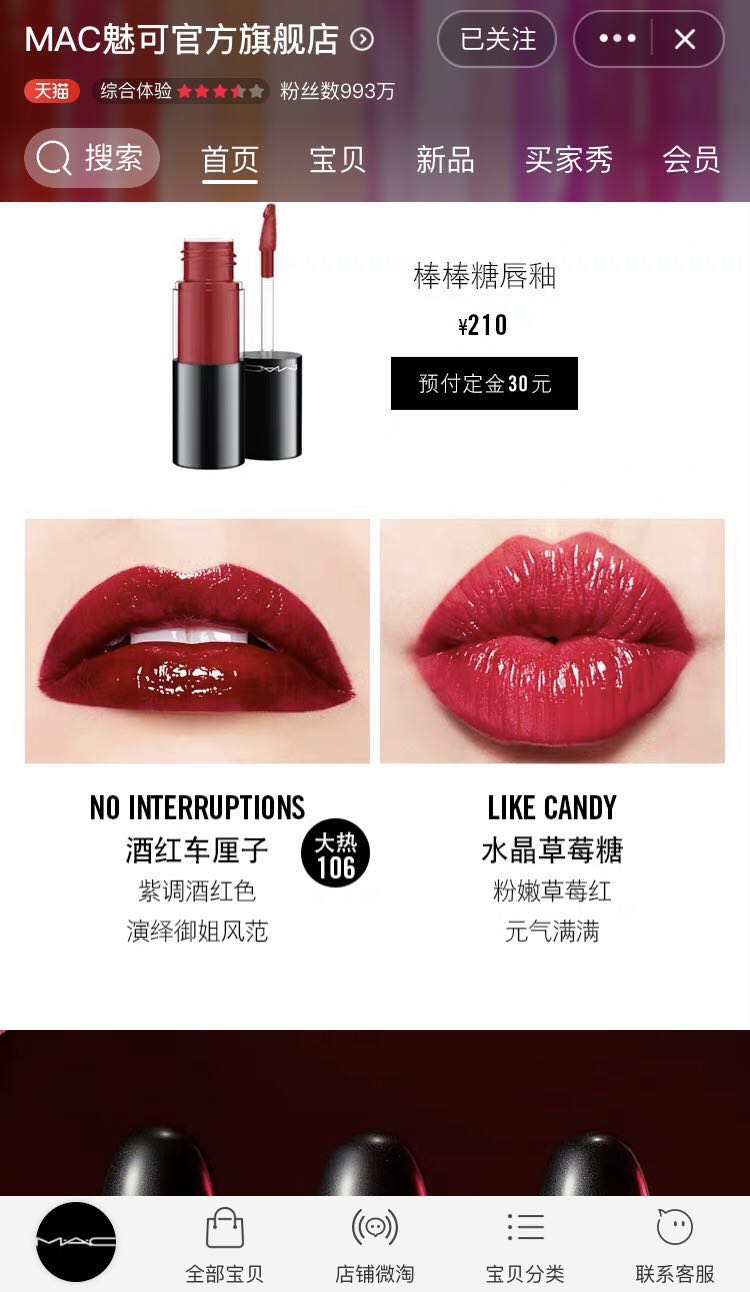Tap the 已关注 follow button
This screenshot has height=1292, width=750.
[x=497, y=39]
